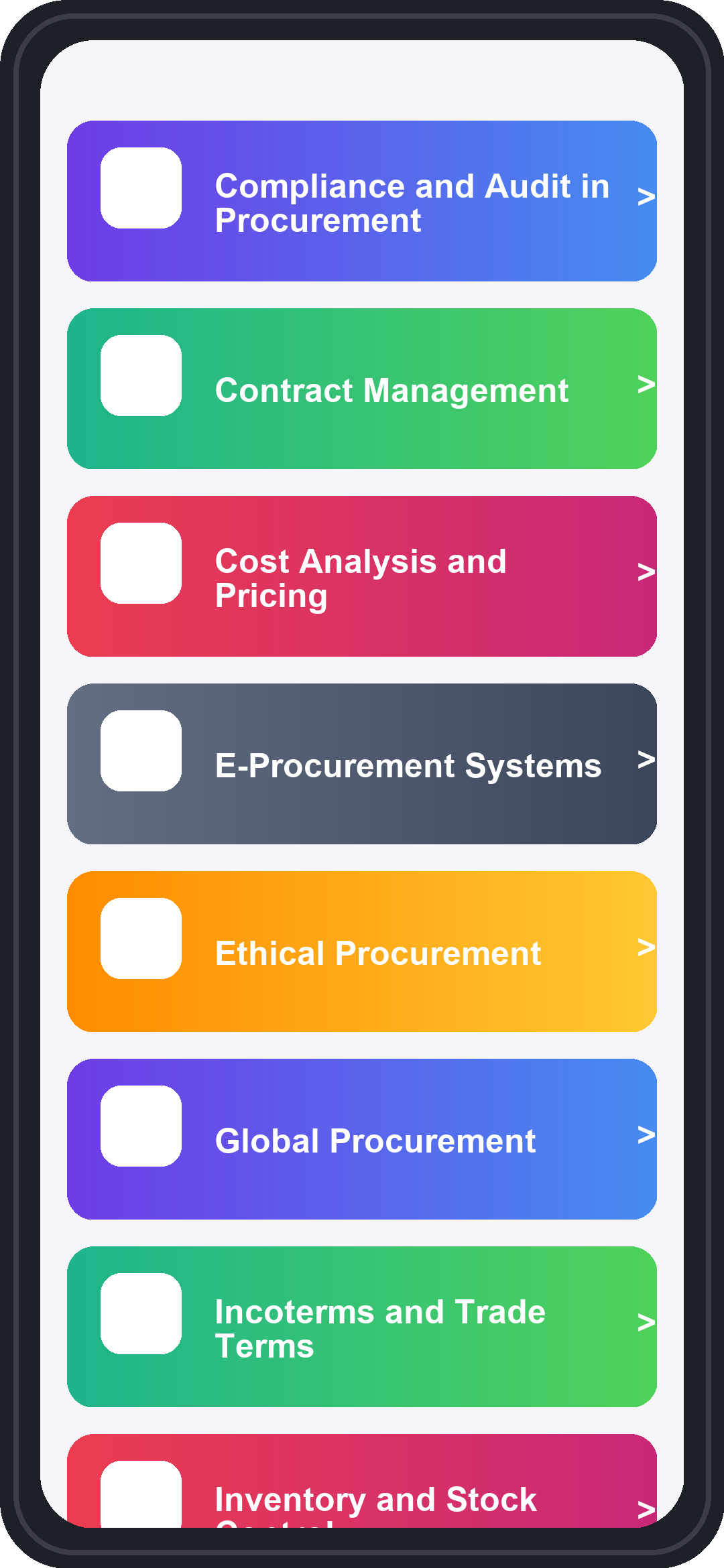Open Incoterms and Trade Terms

[x=362, y=1327]
